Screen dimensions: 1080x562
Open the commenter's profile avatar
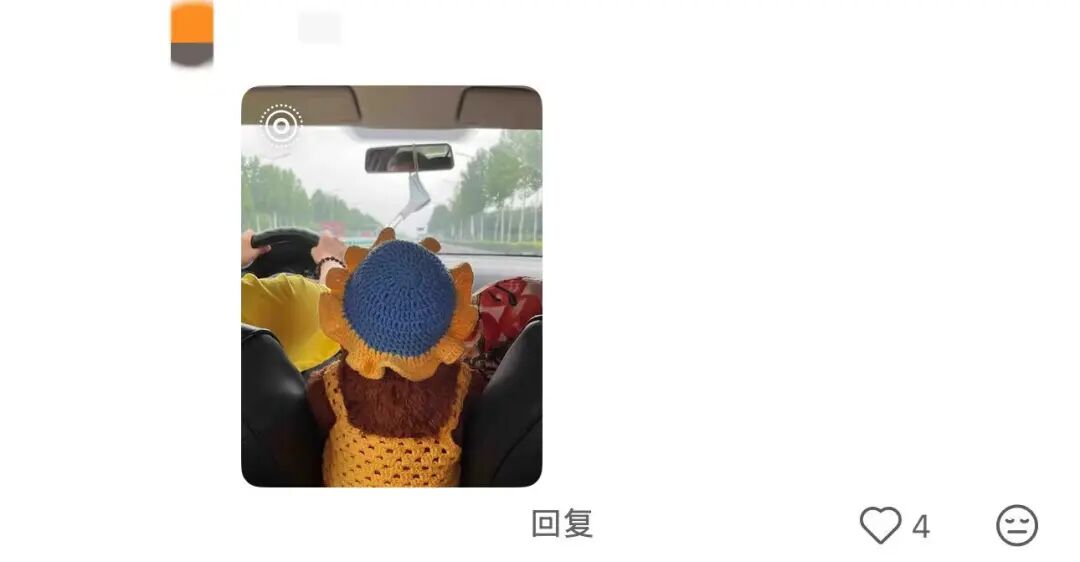click(192, 32)
